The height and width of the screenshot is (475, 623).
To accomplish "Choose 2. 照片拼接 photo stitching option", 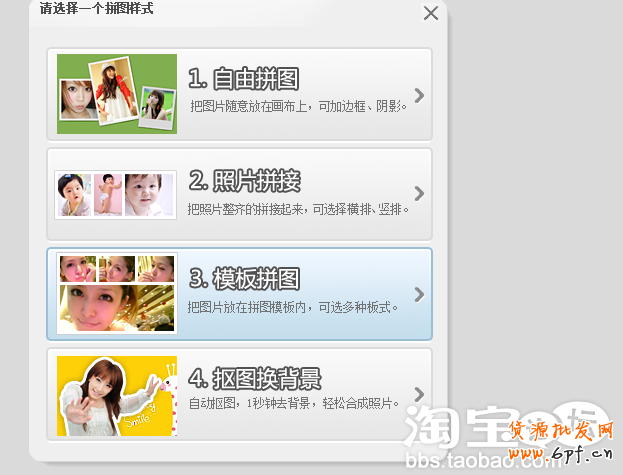I will pyautogui.click(x=240, y=194).
